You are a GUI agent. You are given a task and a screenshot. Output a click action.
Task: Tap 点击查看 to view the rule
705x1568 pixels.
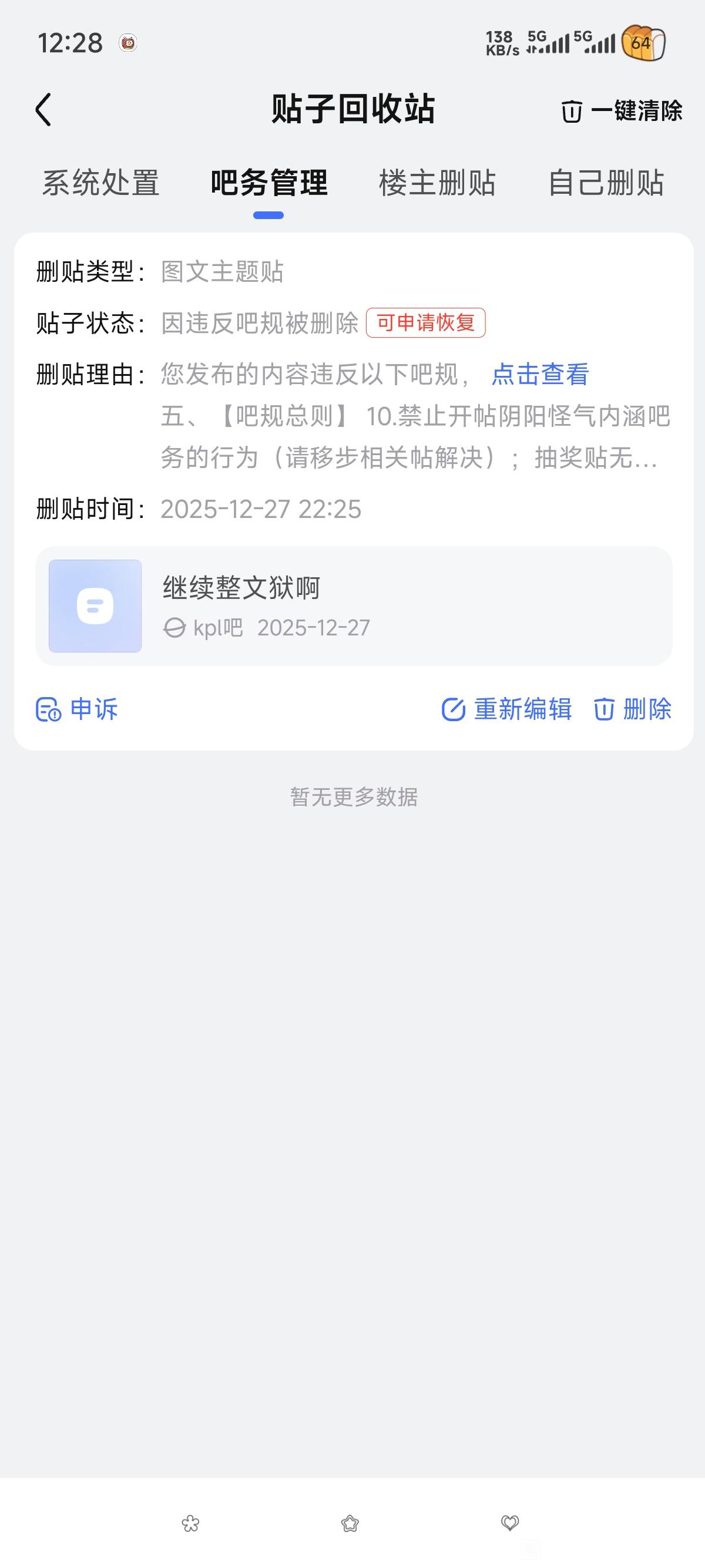coord(540,374)
